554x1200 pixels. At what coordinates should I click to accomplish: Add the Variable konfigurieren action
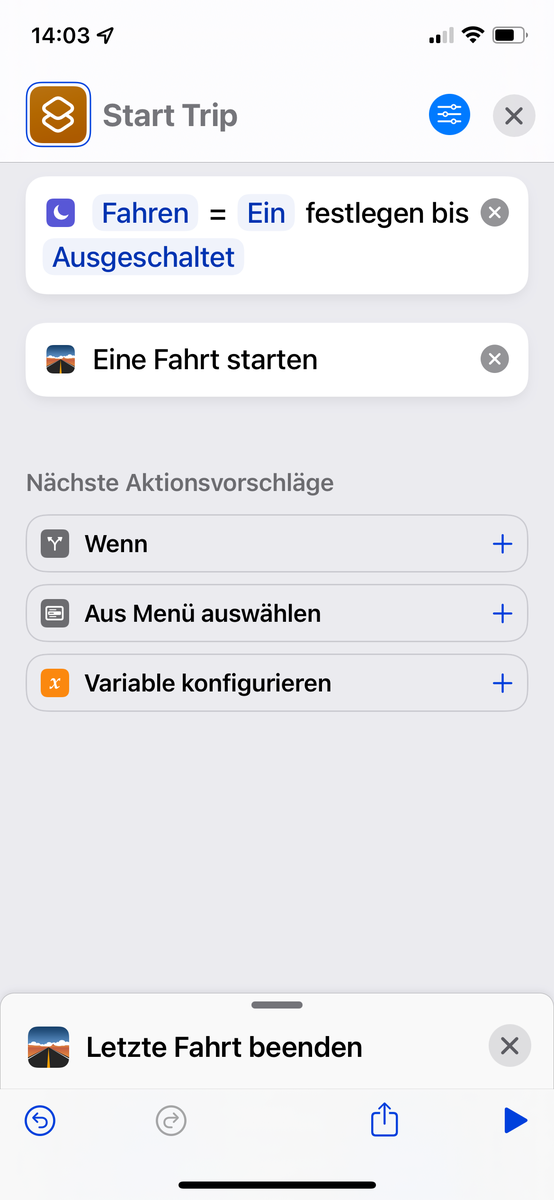[502, 684]
